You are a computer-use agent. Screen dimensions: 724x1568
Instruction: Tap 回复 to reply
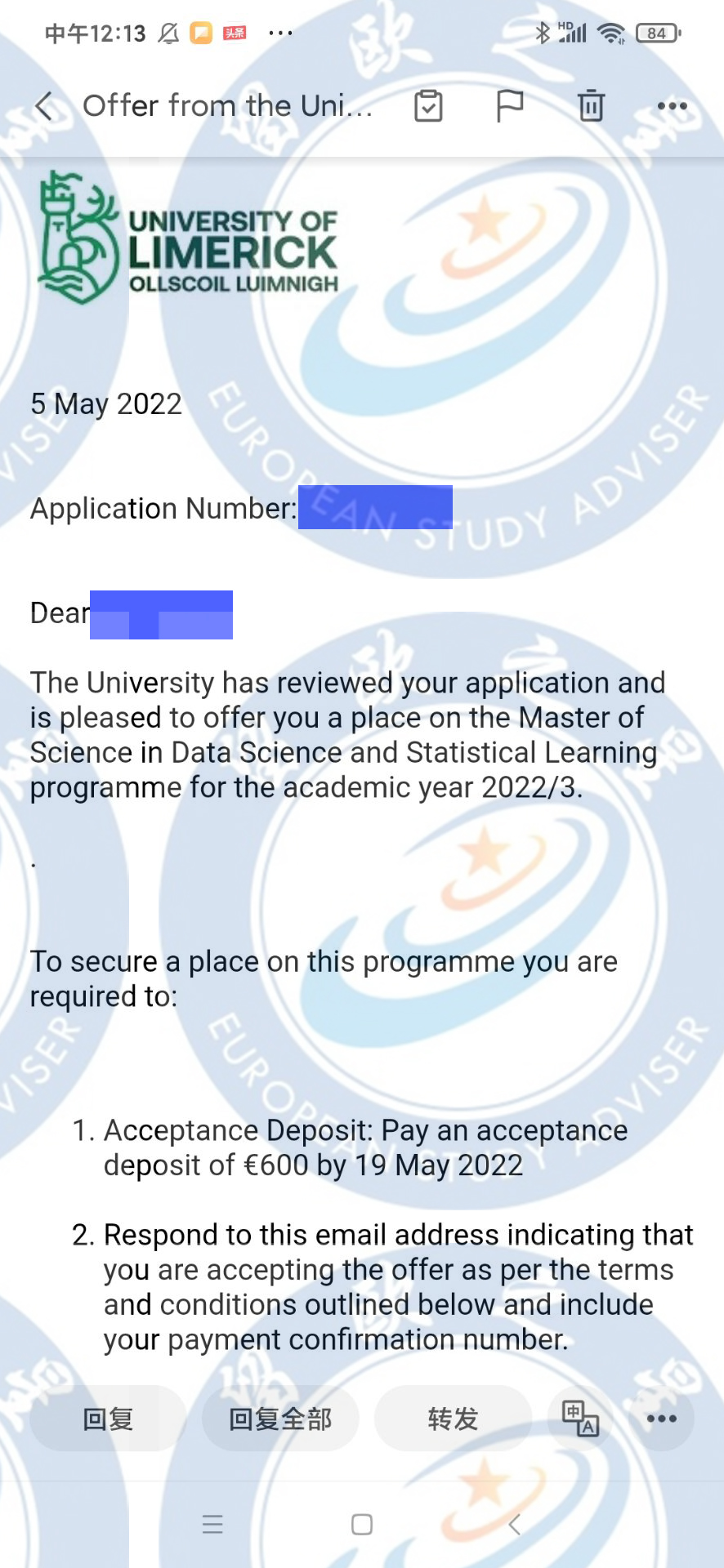click(x=108, y=1419)
